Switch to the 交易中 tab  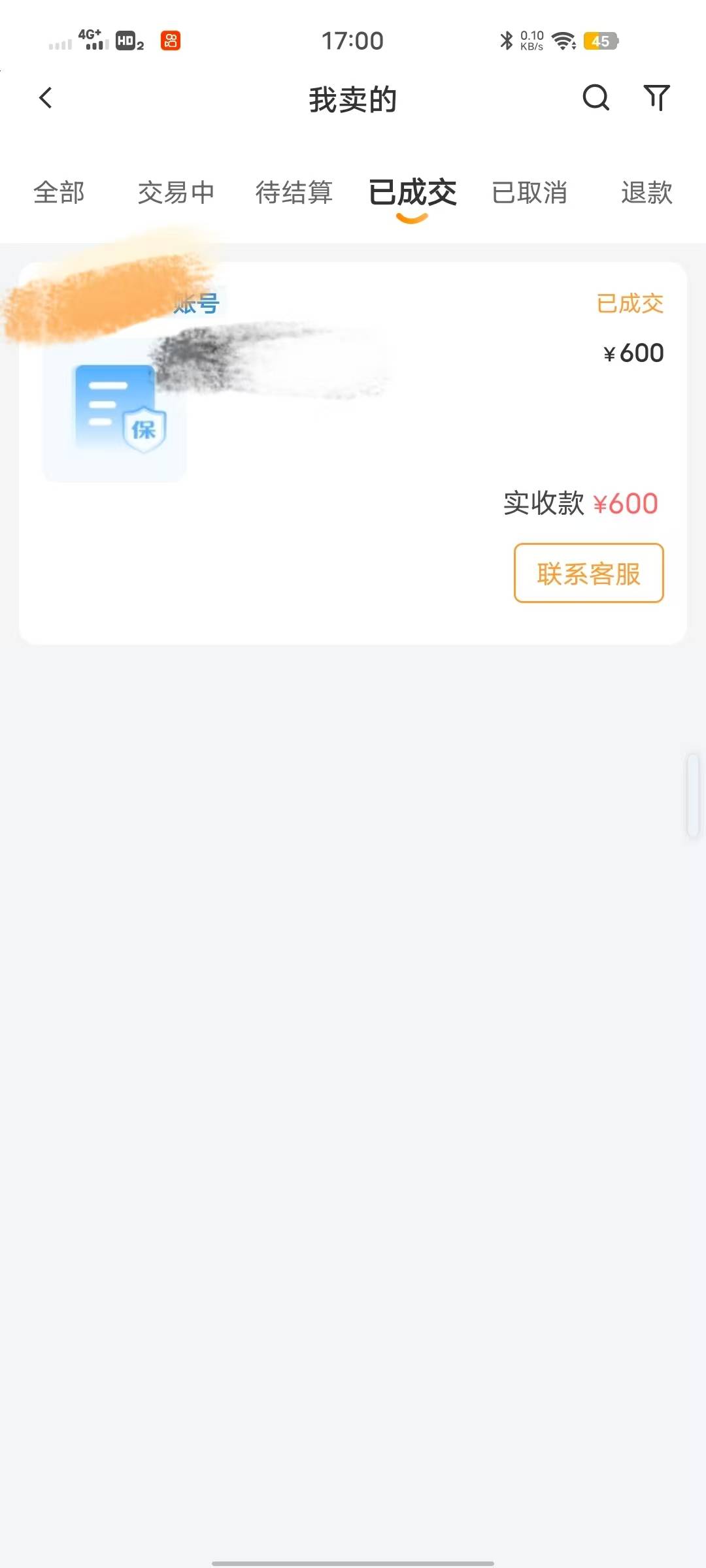[x=176, y=193]
